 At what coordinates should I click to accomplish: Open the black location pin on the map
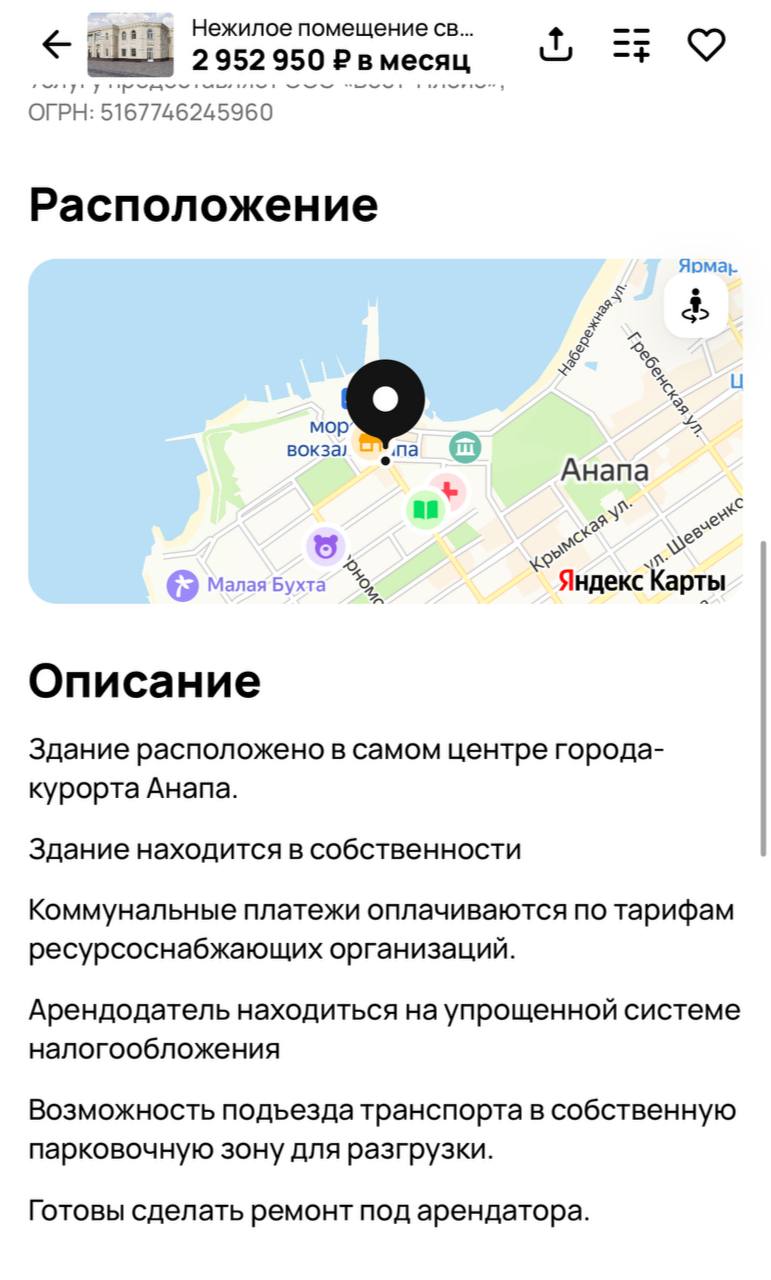(x=385, y=400)
